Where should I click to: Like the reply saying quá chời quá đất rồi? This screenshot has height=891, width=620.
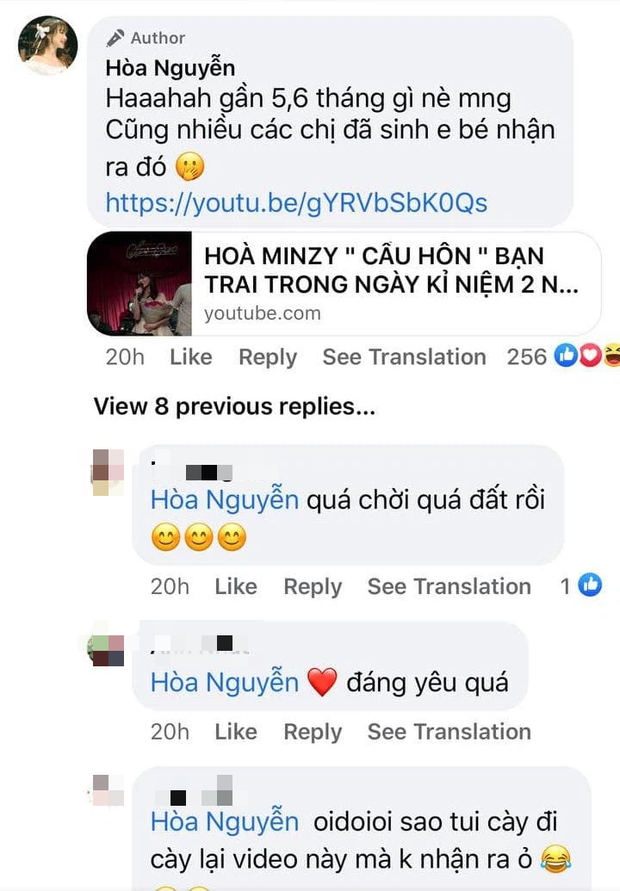(x=235, y=586)
